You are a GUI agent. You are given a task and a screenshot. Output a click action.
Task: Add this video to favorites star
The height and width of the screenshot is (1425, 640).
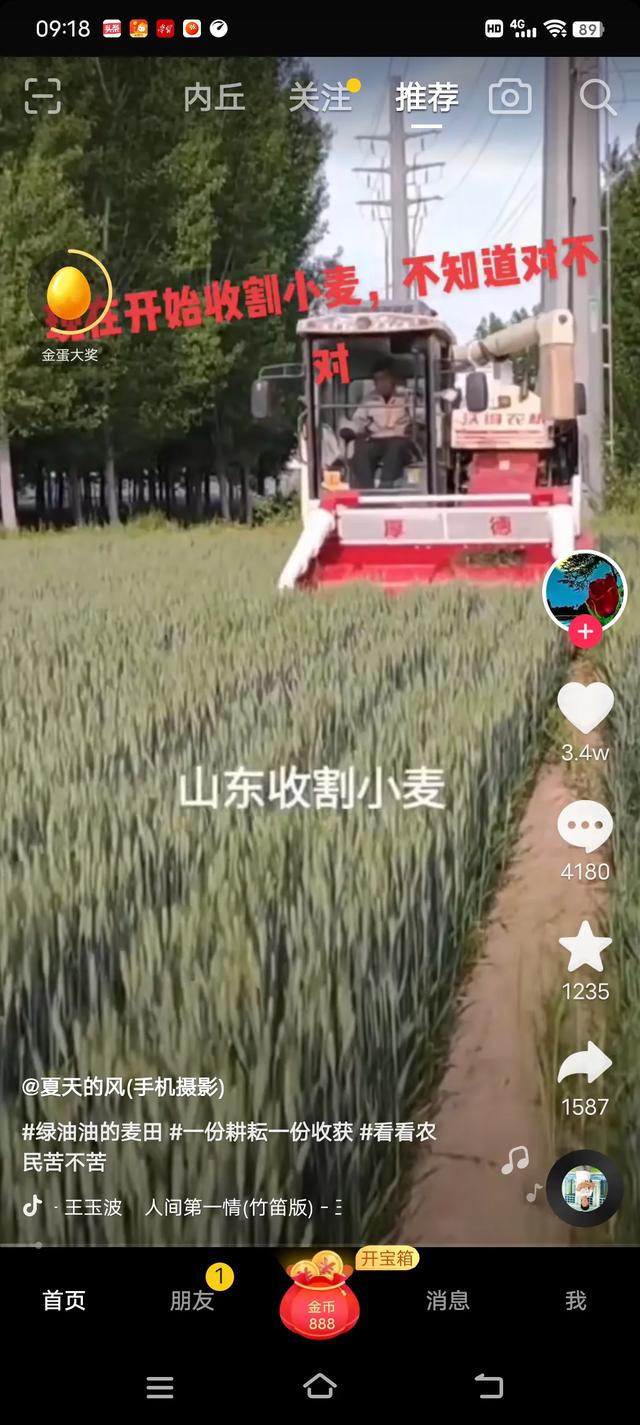click(585, 946)
